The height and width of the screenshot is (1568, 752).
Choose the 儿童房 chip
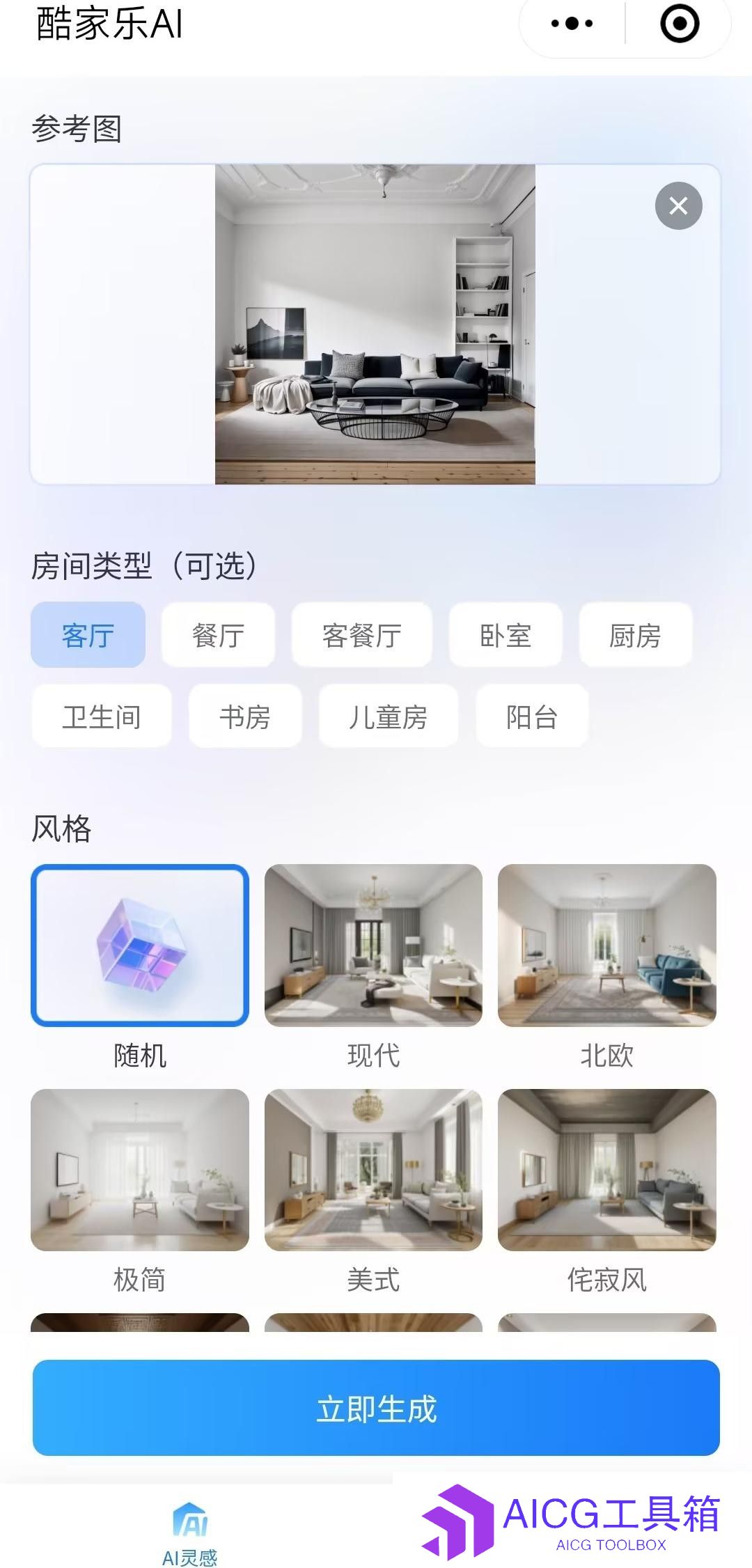(x=388, y=716)
